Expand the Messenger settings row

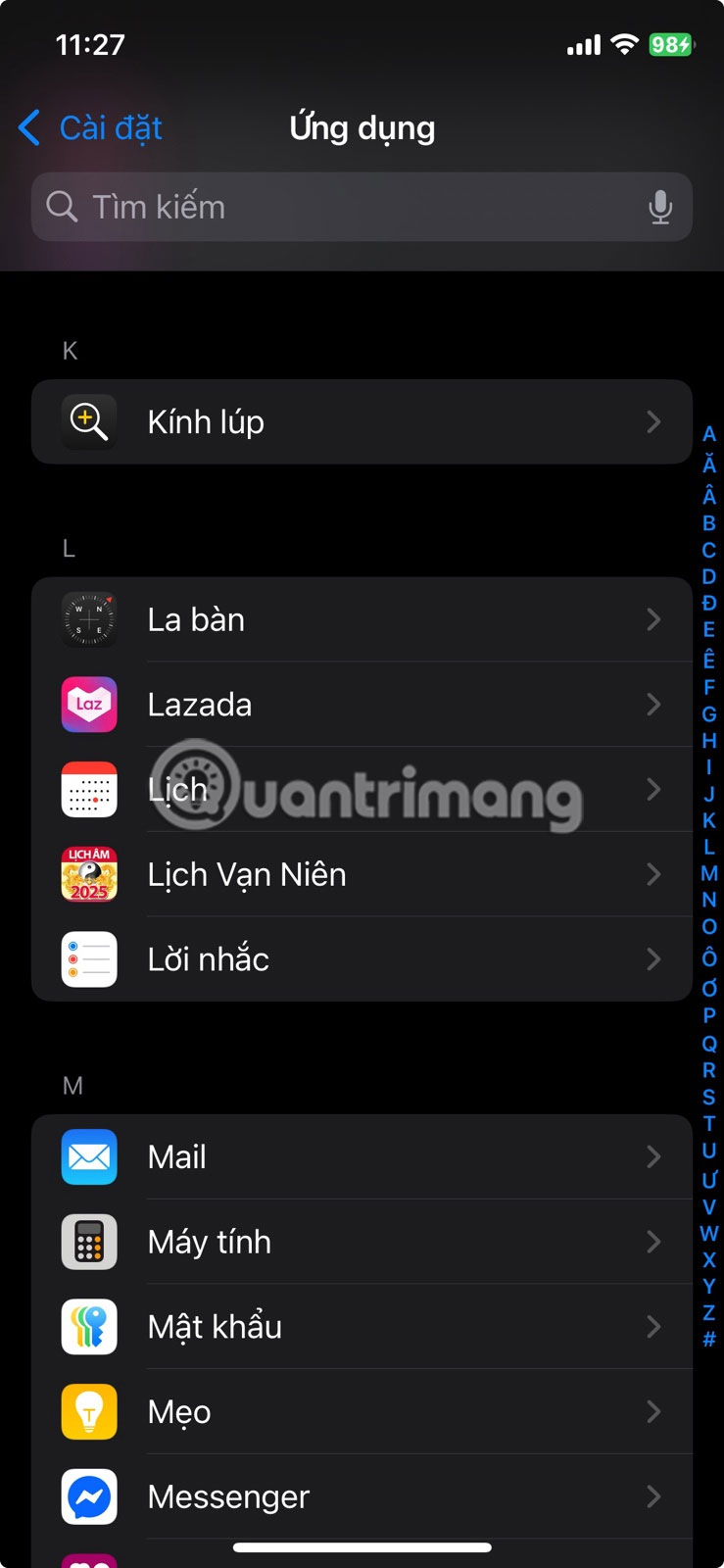(x=654, y=1496)
